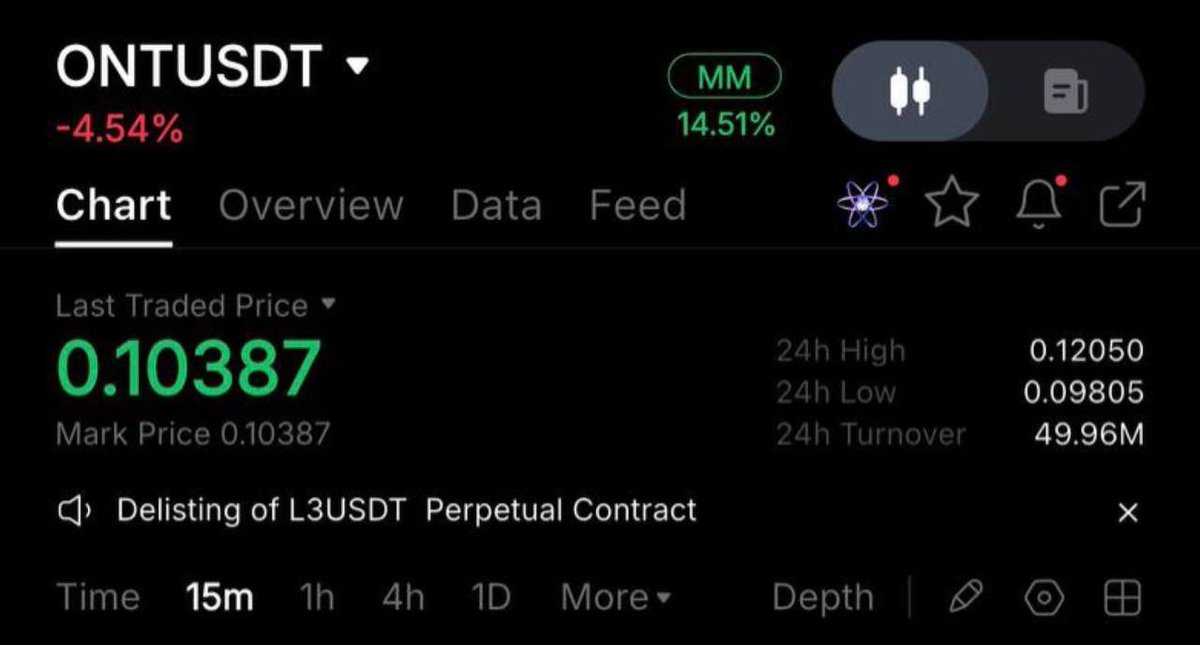This screenshot has height=645, width=1200.
Task: Select the Time chart interval
Action: pyautogui.click(x=98, y=598)
